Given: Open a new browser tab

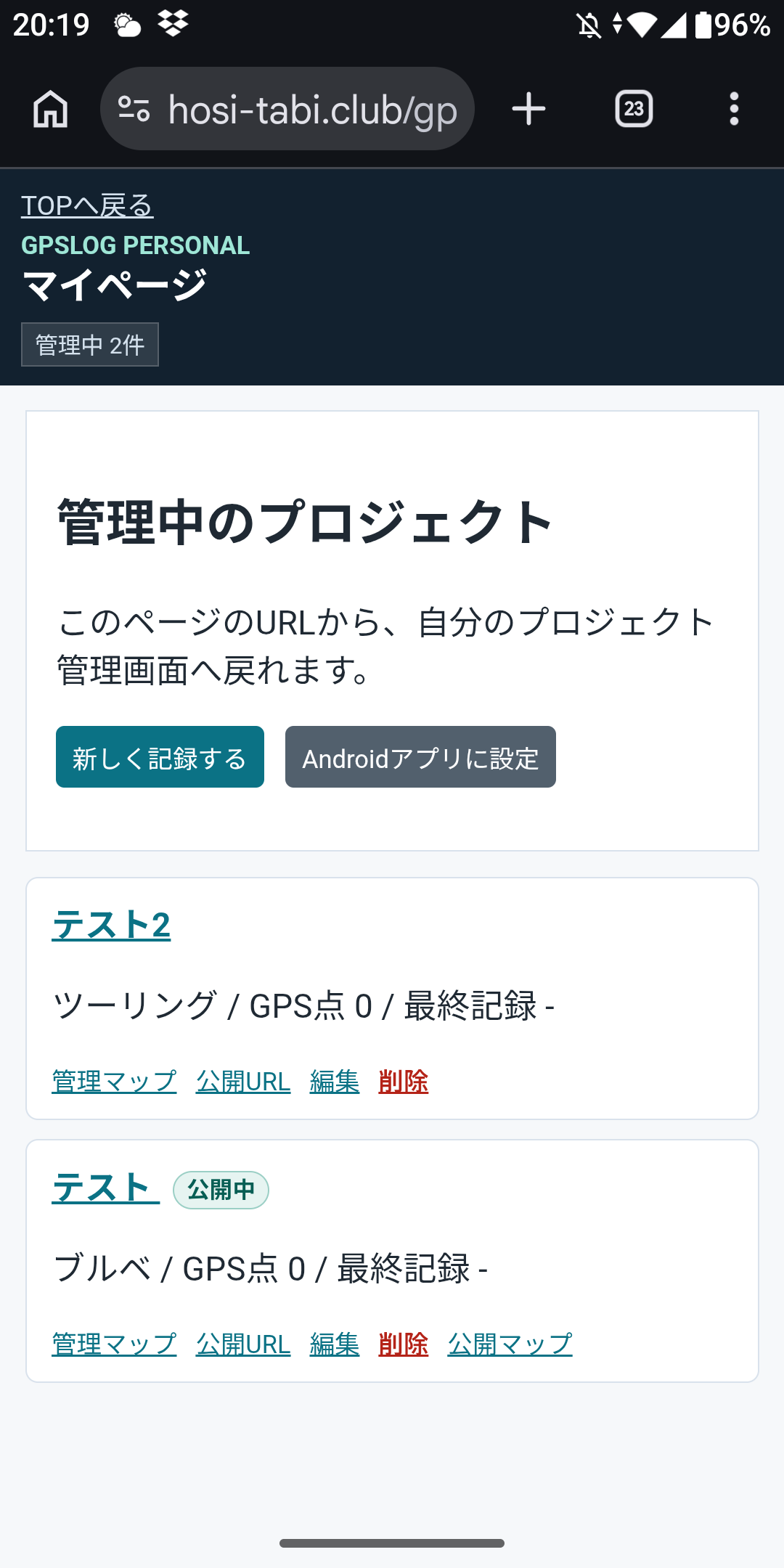Looking at the screenshot, I should 528,110.
